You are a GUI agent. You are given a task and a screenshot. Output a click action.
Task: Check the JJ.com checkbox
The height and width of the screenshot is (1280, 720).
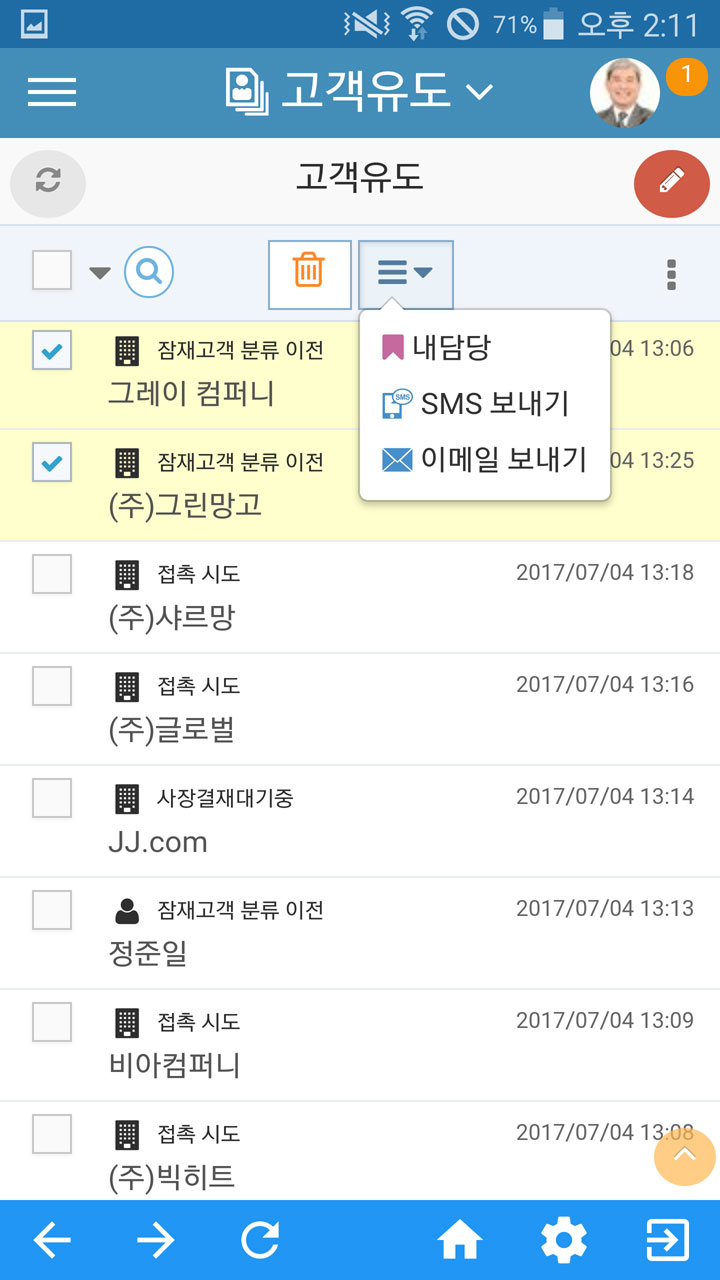coord(52,798)
